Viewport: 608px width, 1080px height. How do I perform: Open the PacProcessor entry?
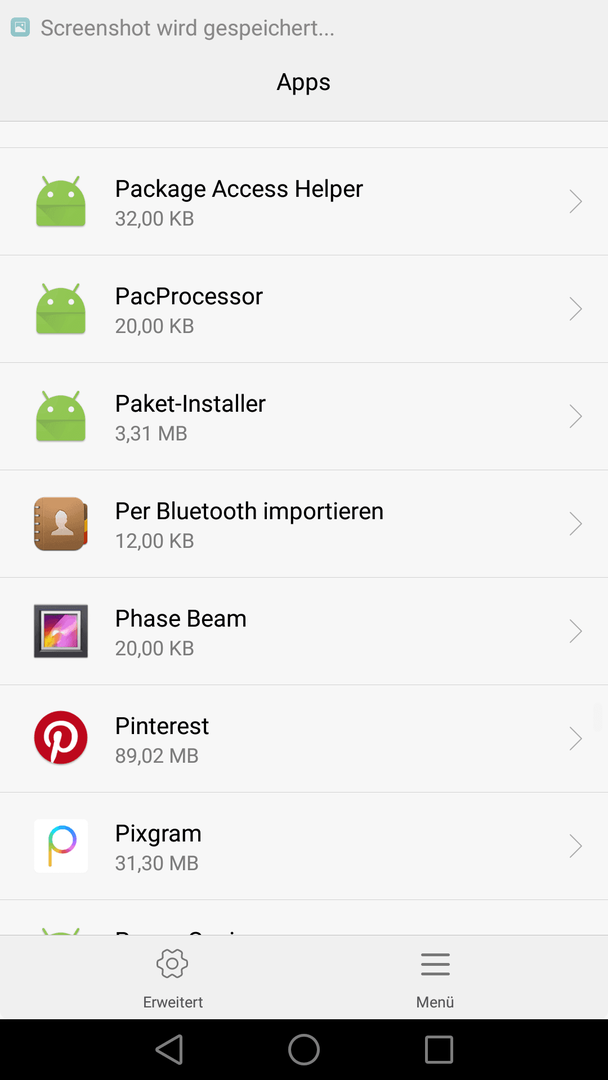tap(304, 309)
